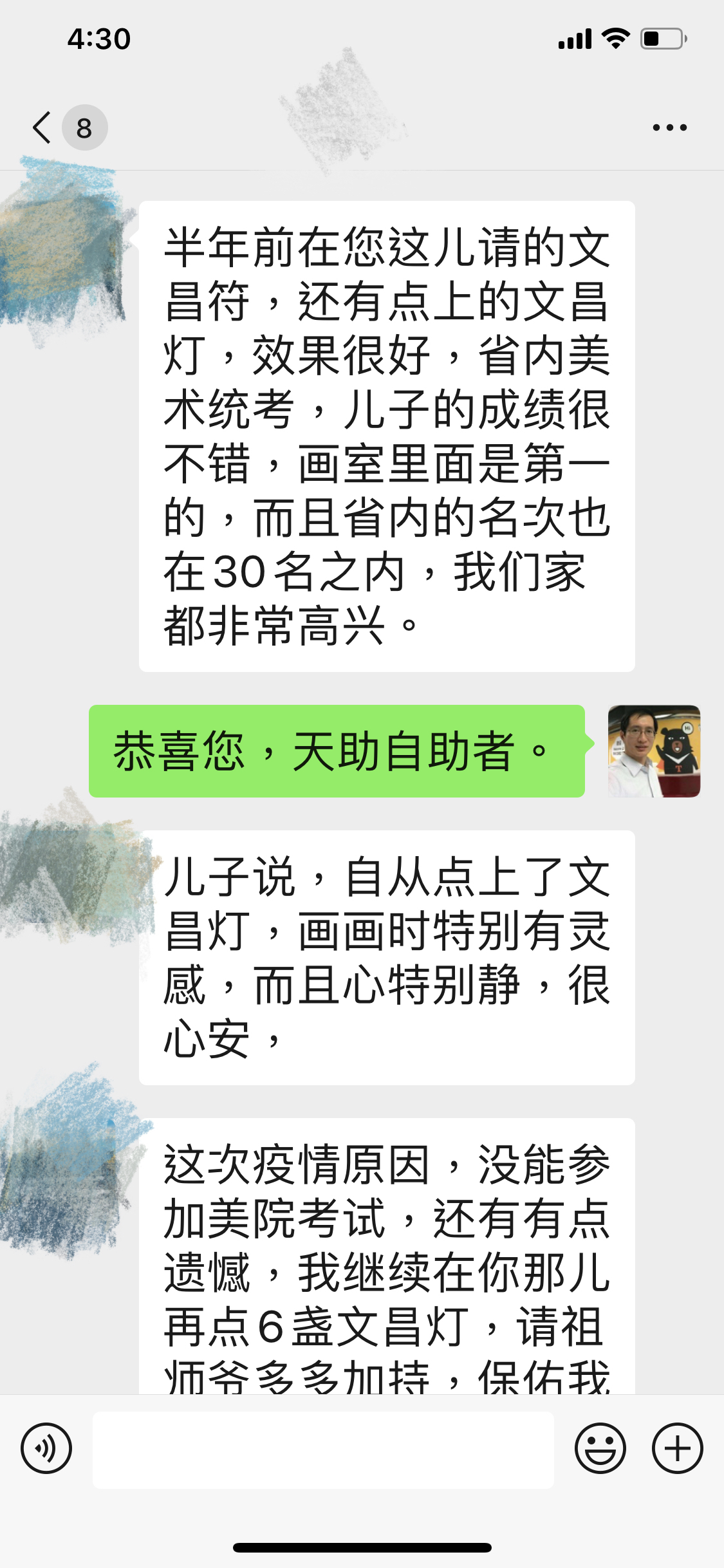View the sender's profile photo avatar

654,751
